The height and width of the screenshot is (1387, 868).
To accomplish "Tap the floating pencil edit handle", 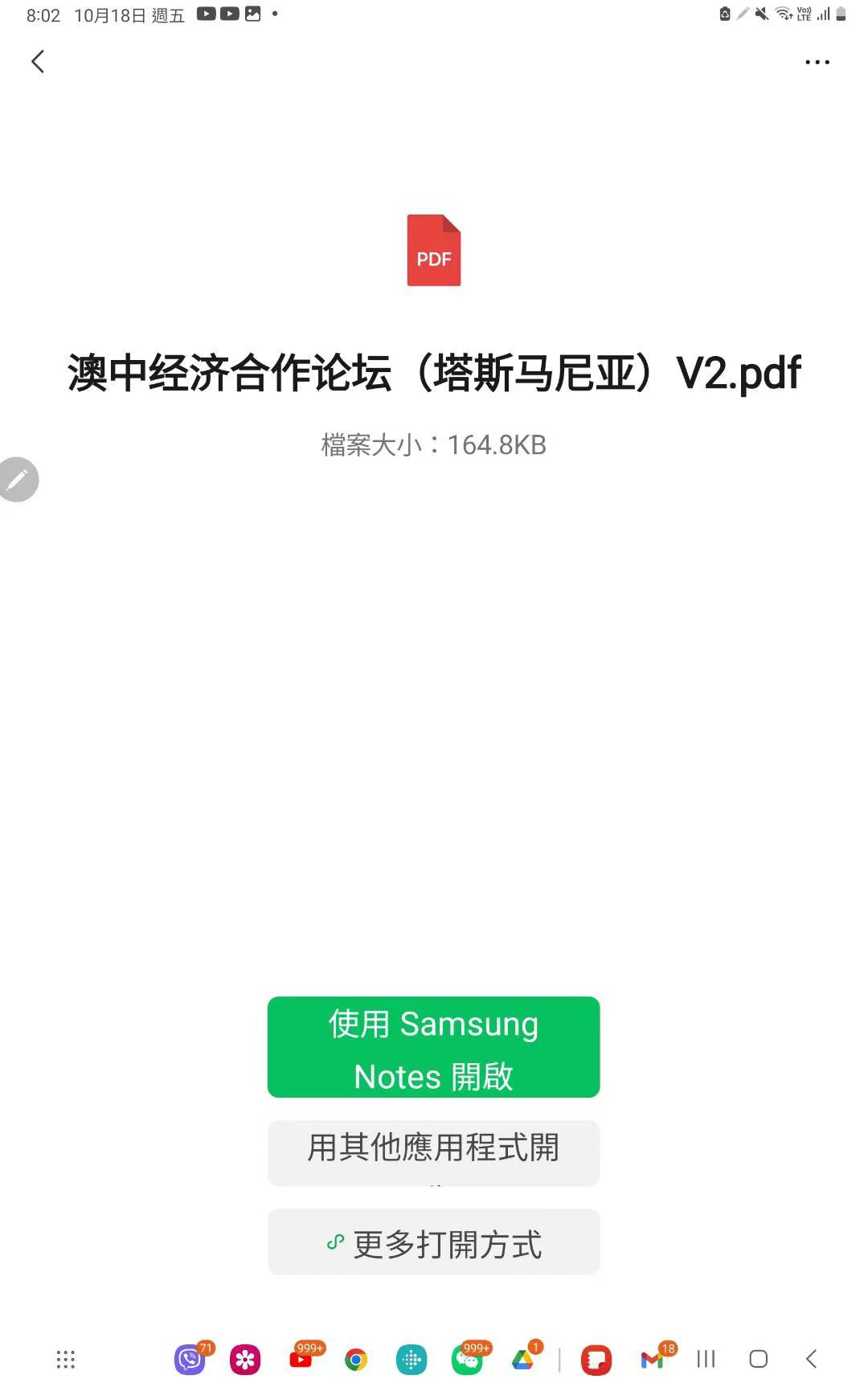I will tap(18, 480).
